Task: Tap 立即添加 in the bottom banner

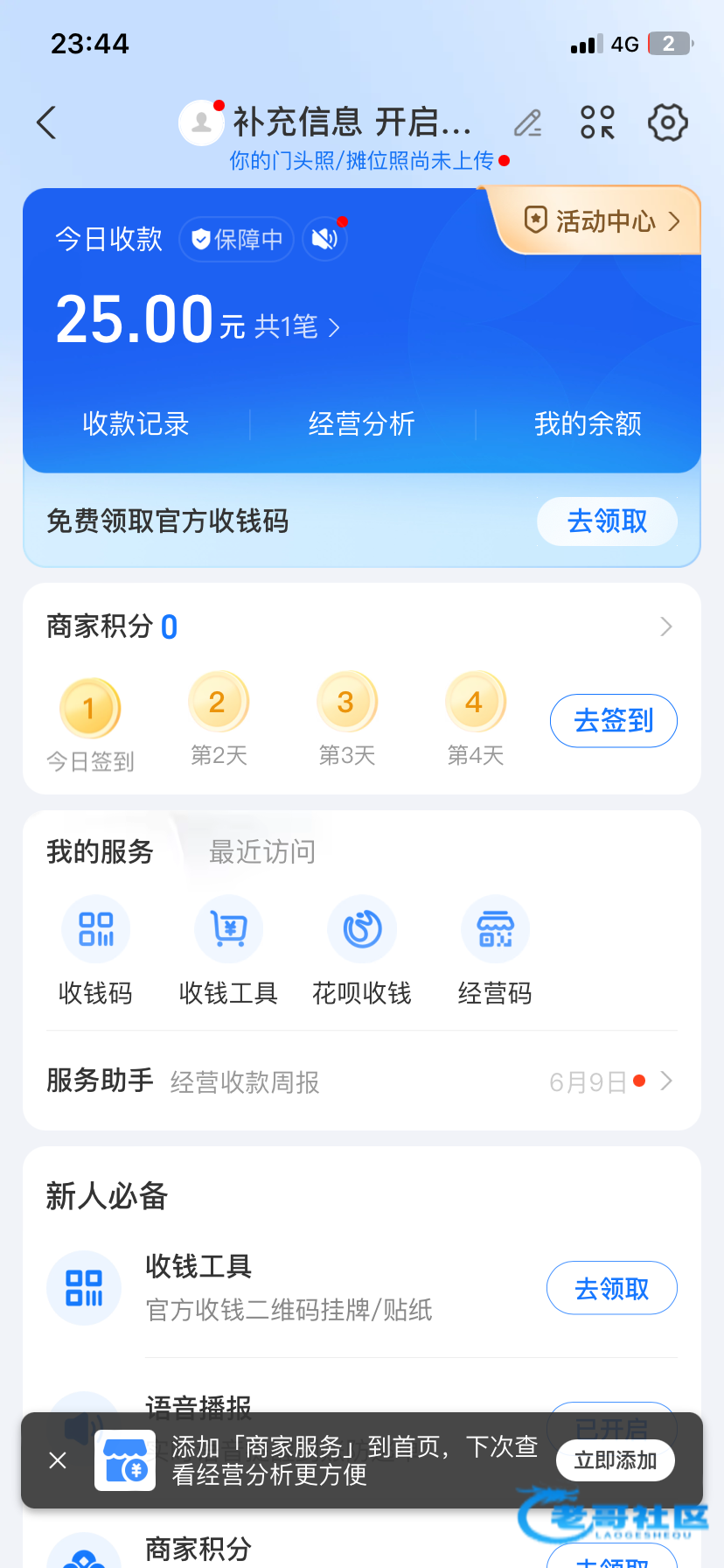Action: [616, 1460]
